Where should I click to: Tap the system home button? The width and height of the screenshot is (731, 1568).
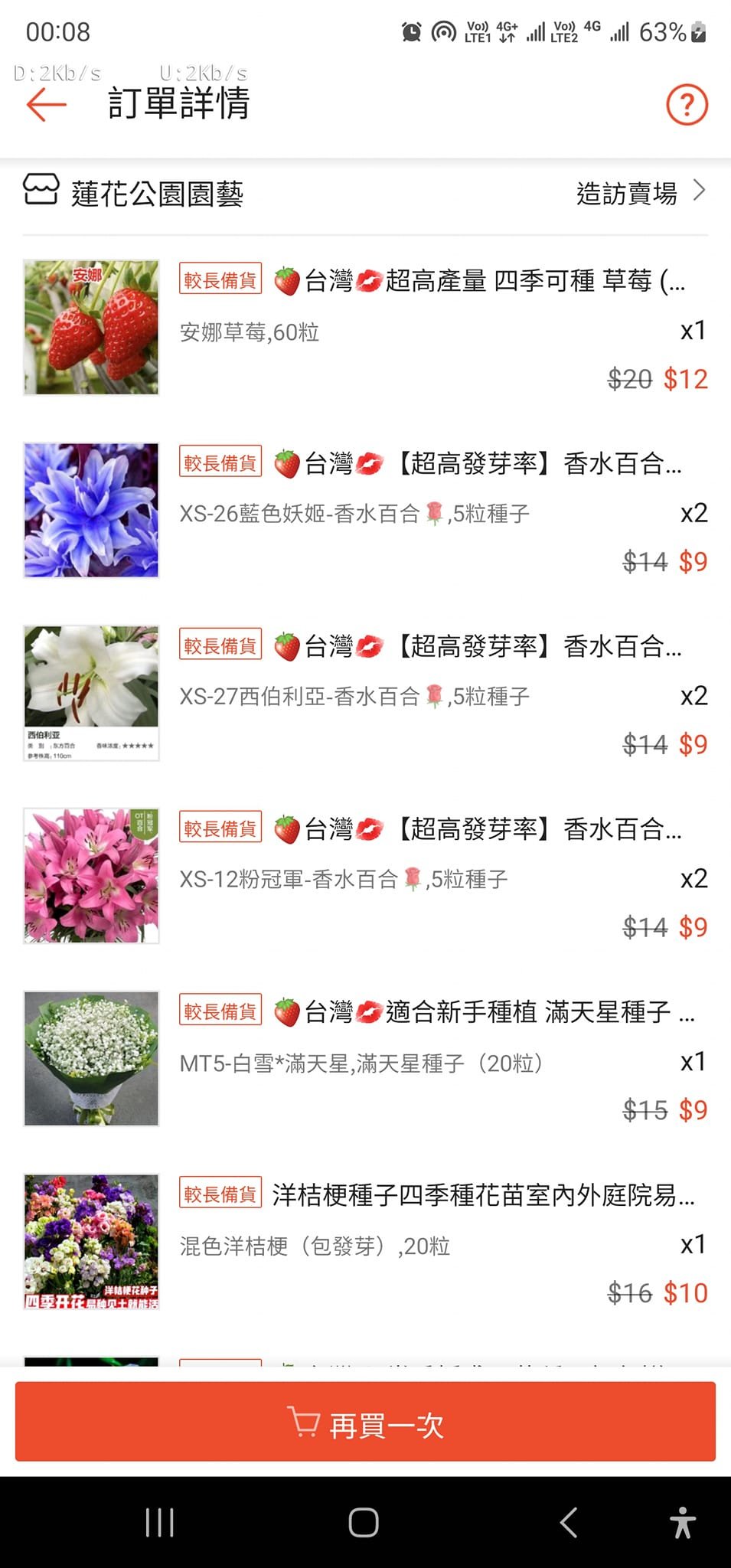point(364,1522)
